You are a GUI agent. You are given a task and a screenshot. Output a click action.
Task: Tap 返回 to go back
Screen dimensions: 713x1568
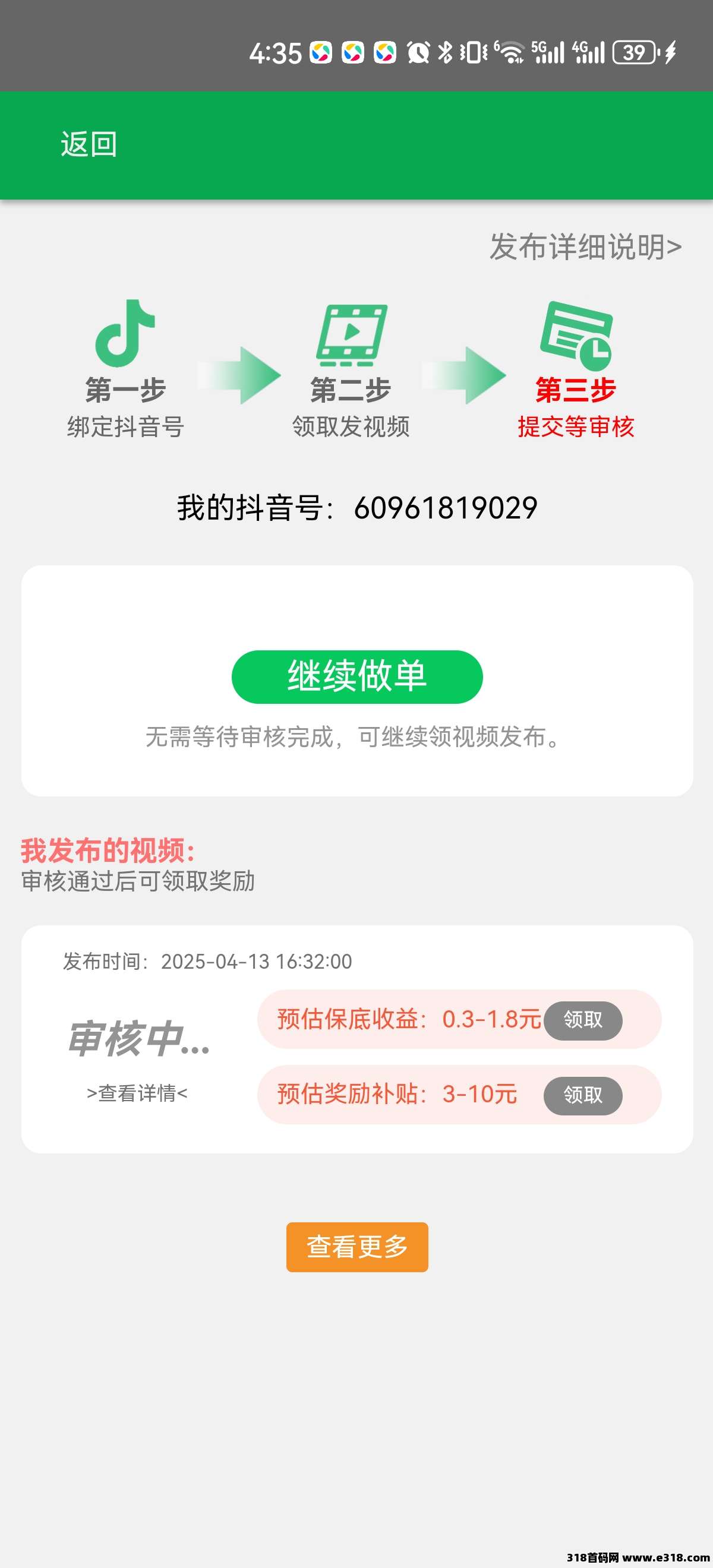89,145
